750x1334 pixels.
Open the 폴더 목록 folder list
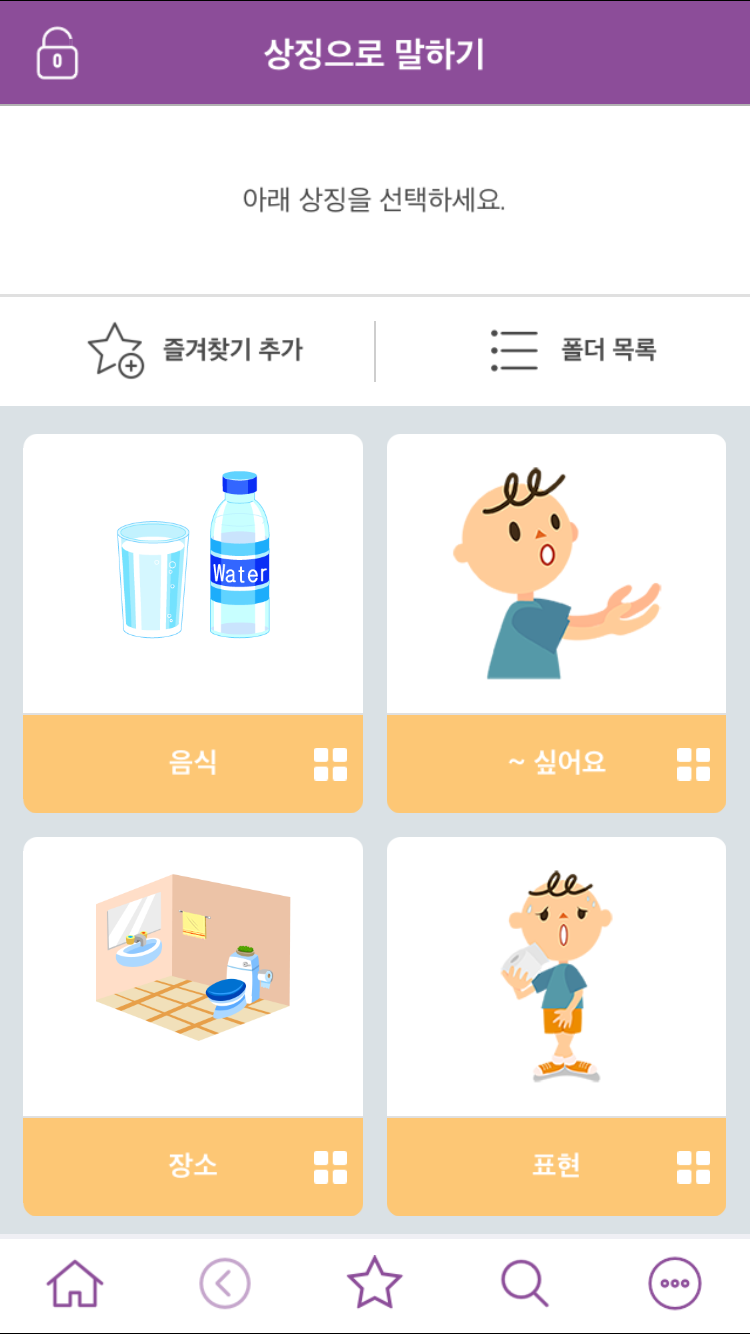click(x=611, y=351)
